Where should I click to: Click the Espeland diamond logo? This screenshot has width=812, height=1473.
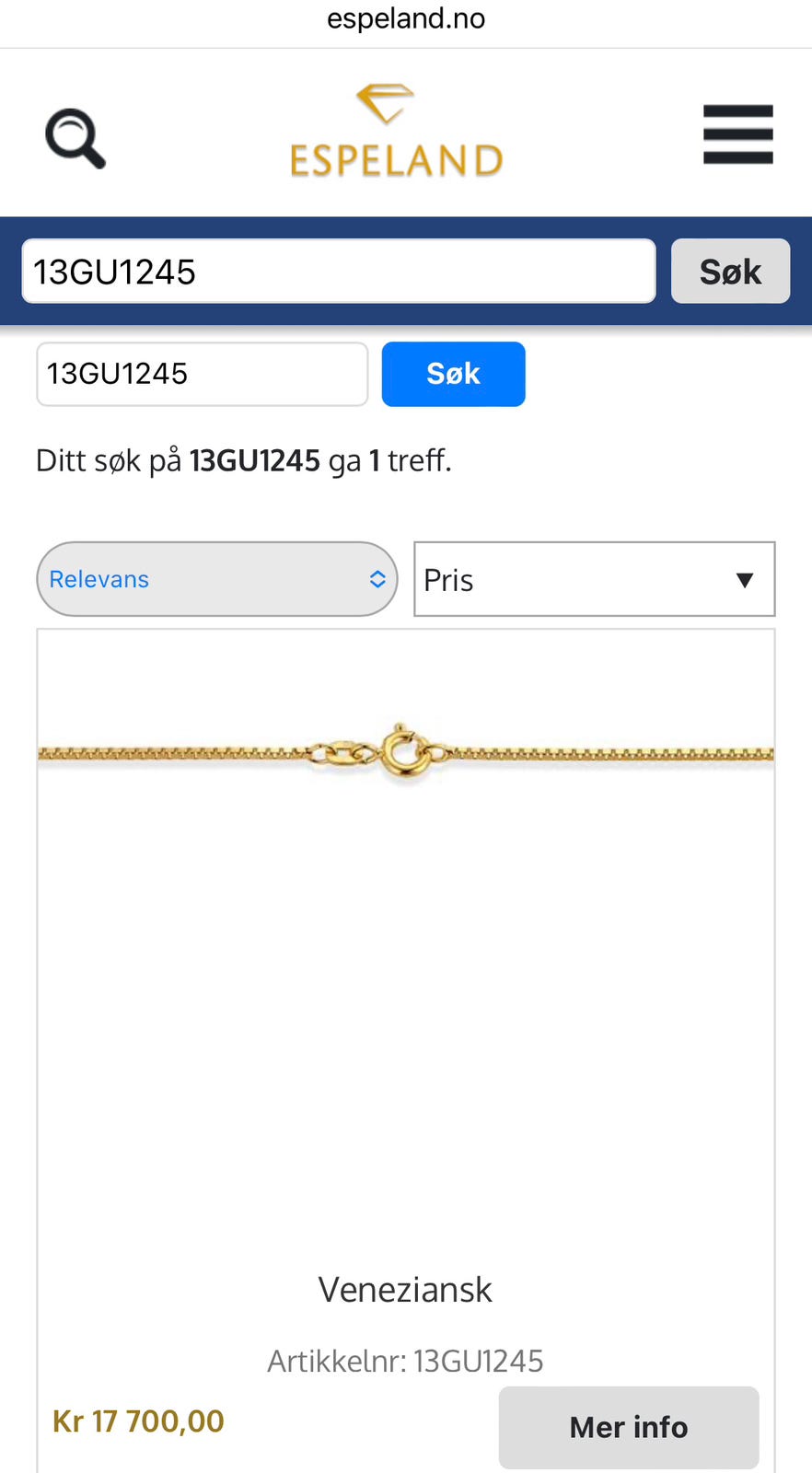tap(392, 101)
